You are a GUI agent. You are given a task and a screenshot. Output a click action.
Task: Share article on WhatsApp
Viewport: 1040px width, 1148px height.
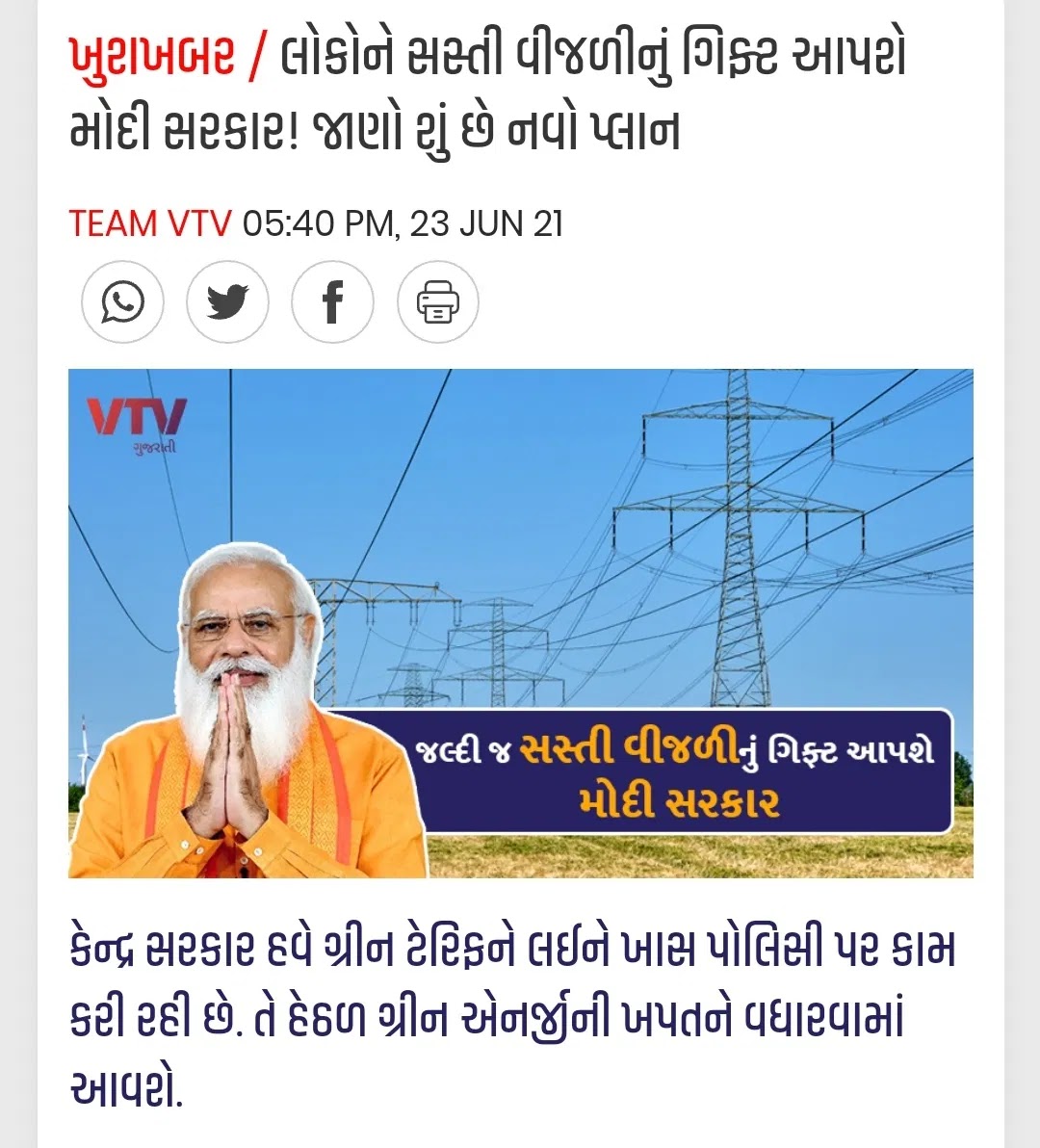[122, 302]
